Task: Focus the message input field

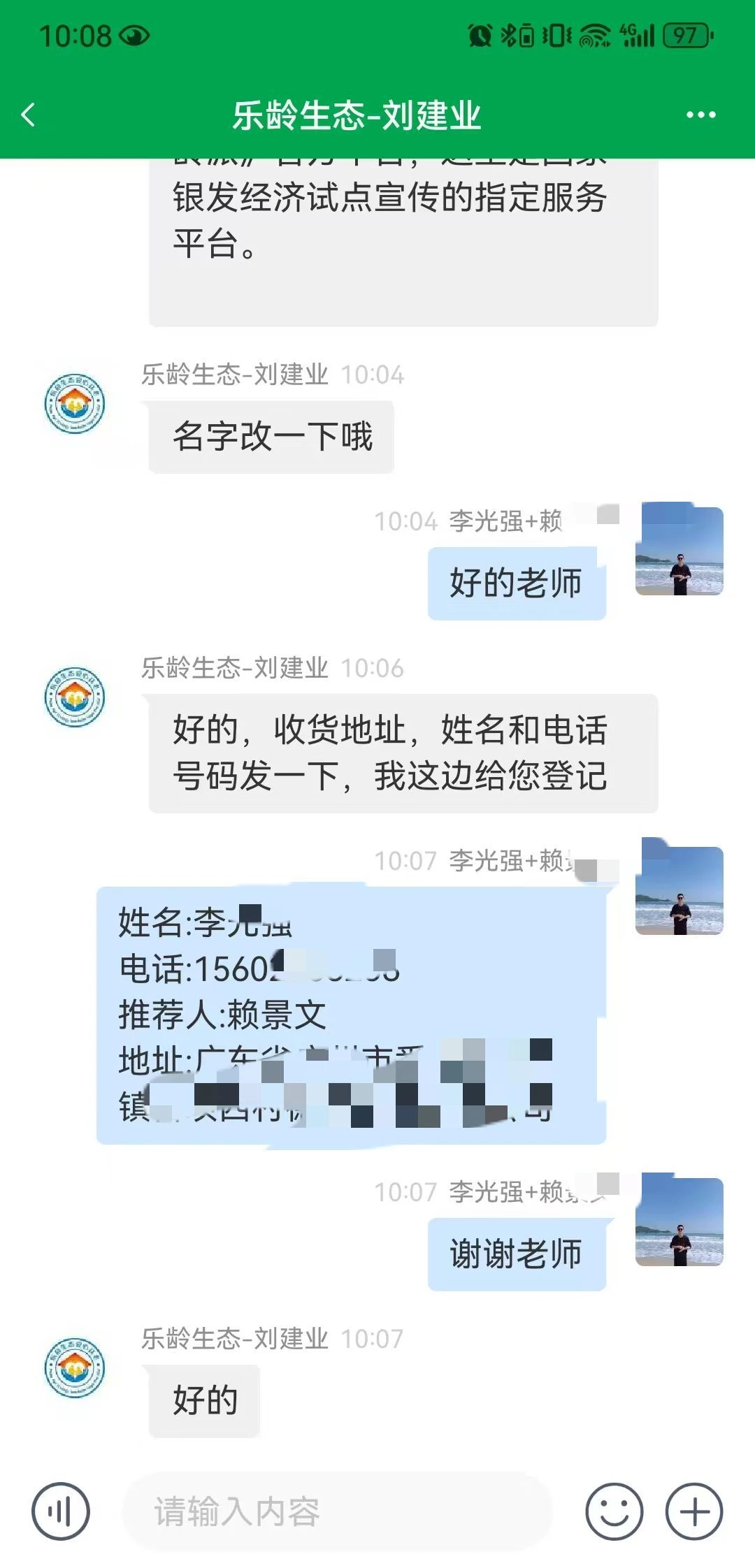Action: (x=336, y=1511)
